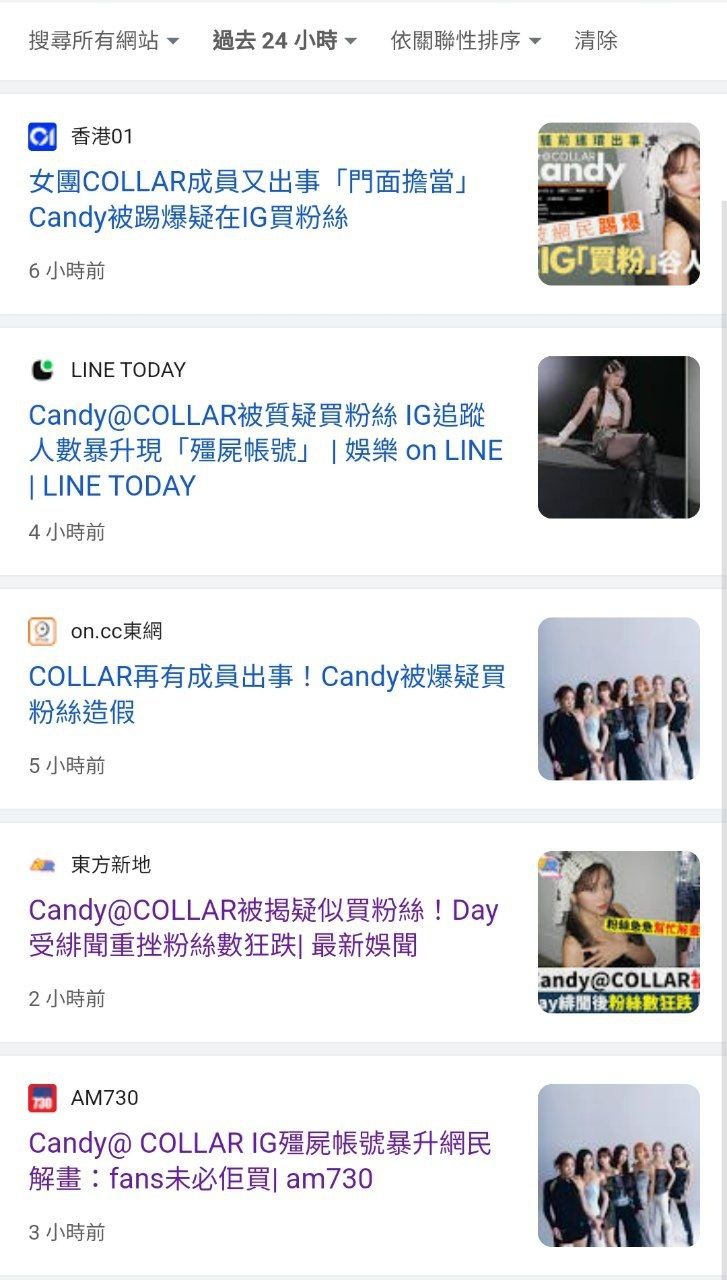Open the LINE TODAY article on 殭屍帳號

point(265,450)
